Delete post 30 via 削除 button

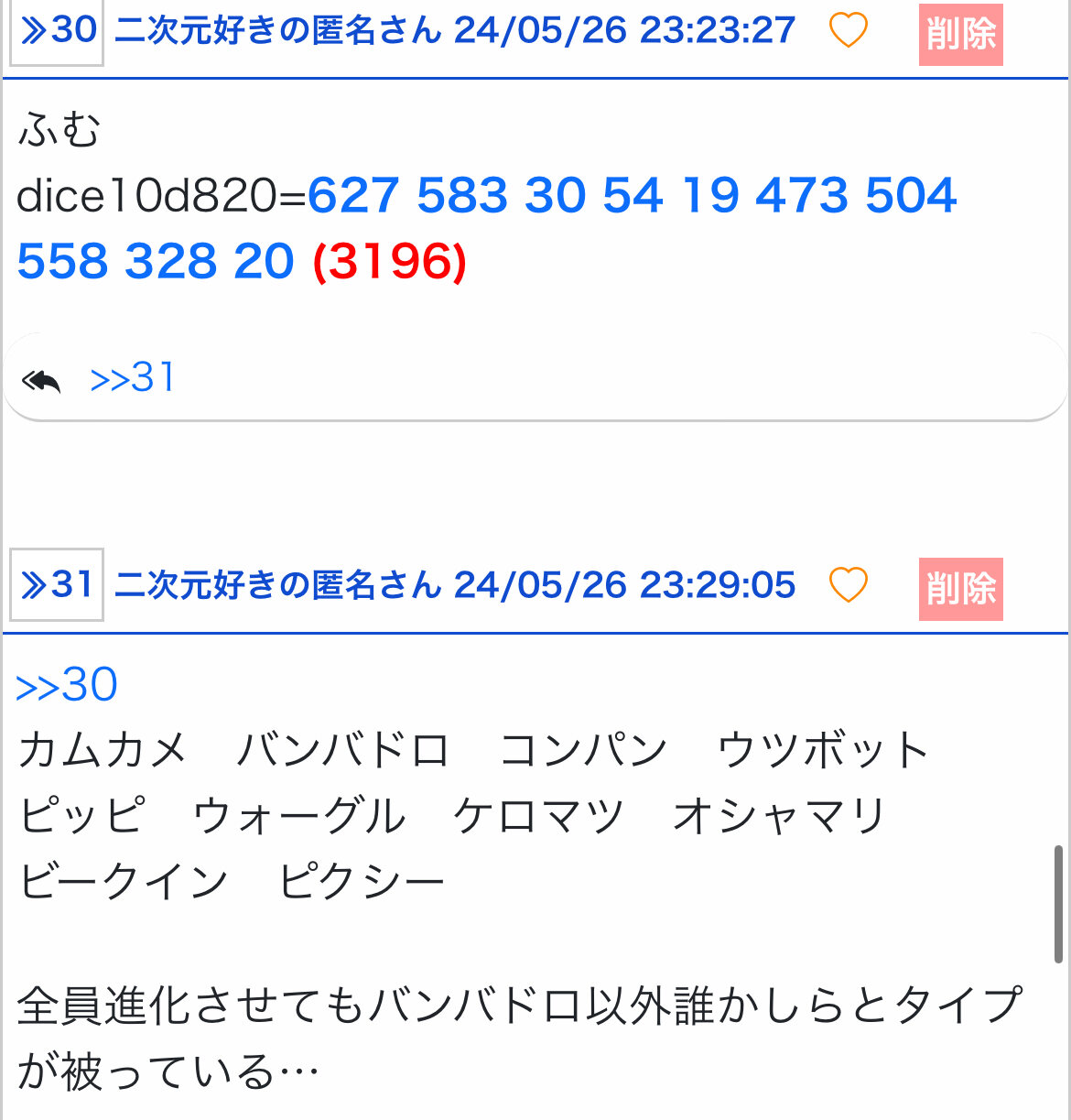coord(960,35)
